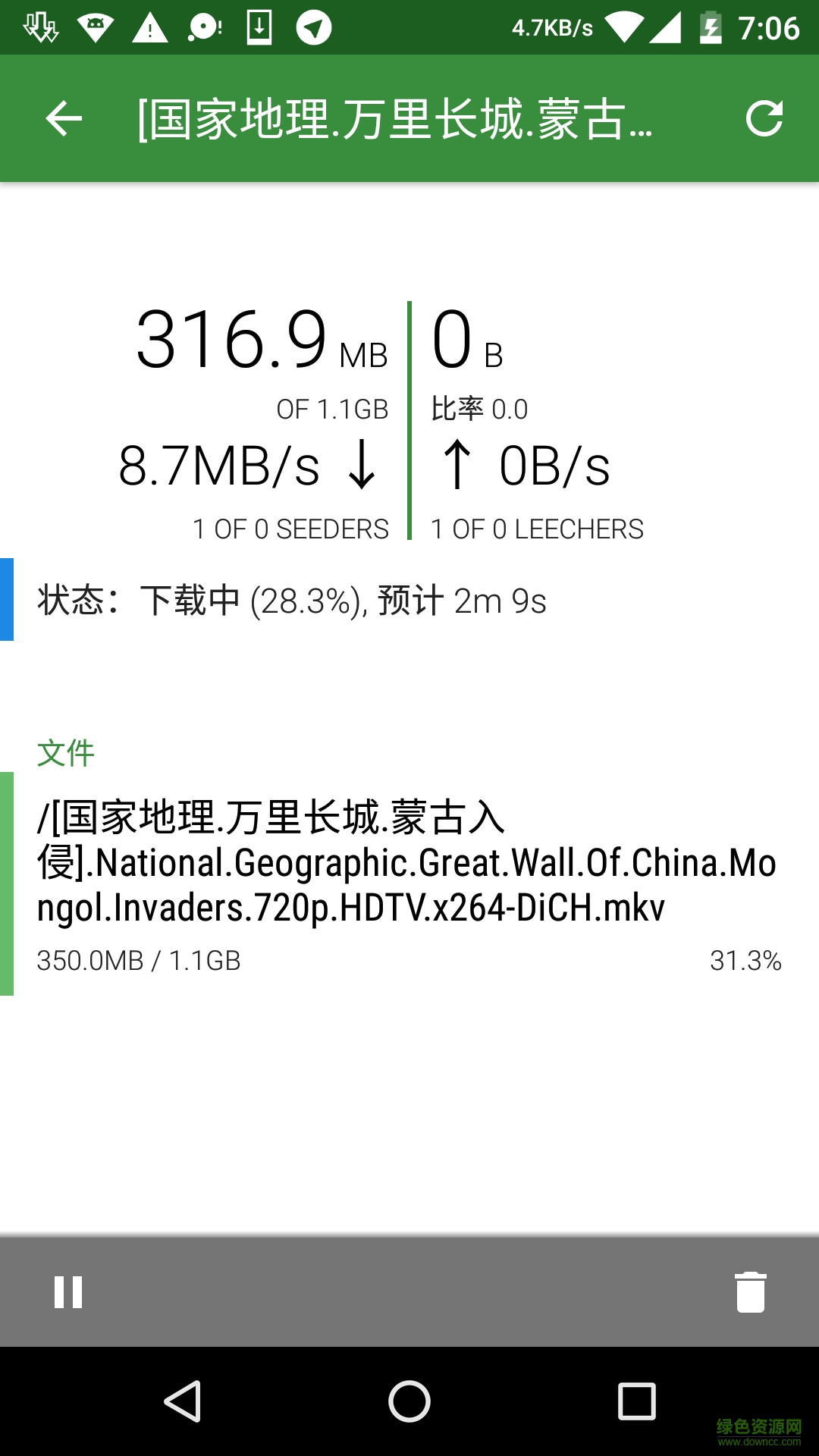Tap the 文件 section header
The image size is (819, 1456).
point(65,753)
